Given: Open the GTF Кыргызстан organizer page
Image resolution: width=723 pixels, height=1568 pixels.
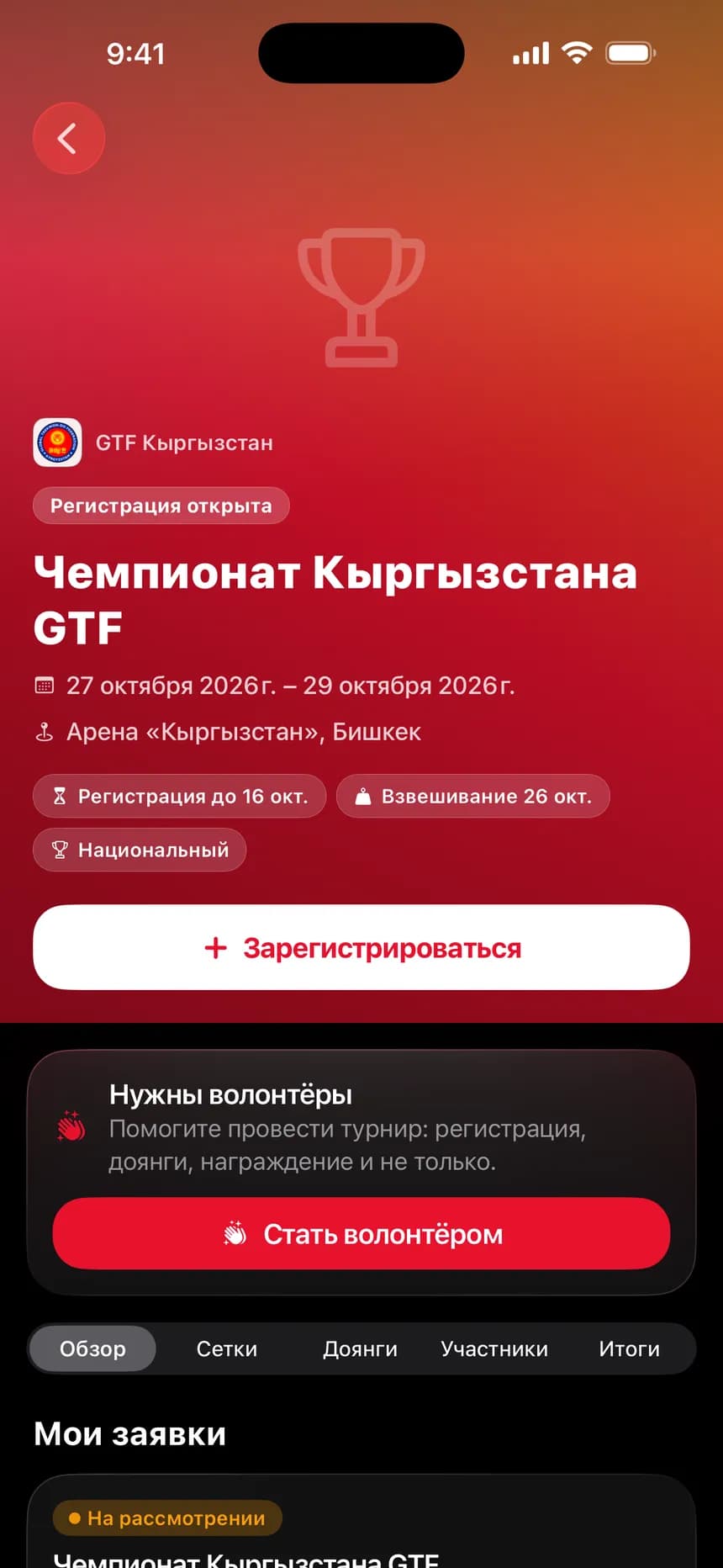Looking at the screenshot, I should 153,442.
